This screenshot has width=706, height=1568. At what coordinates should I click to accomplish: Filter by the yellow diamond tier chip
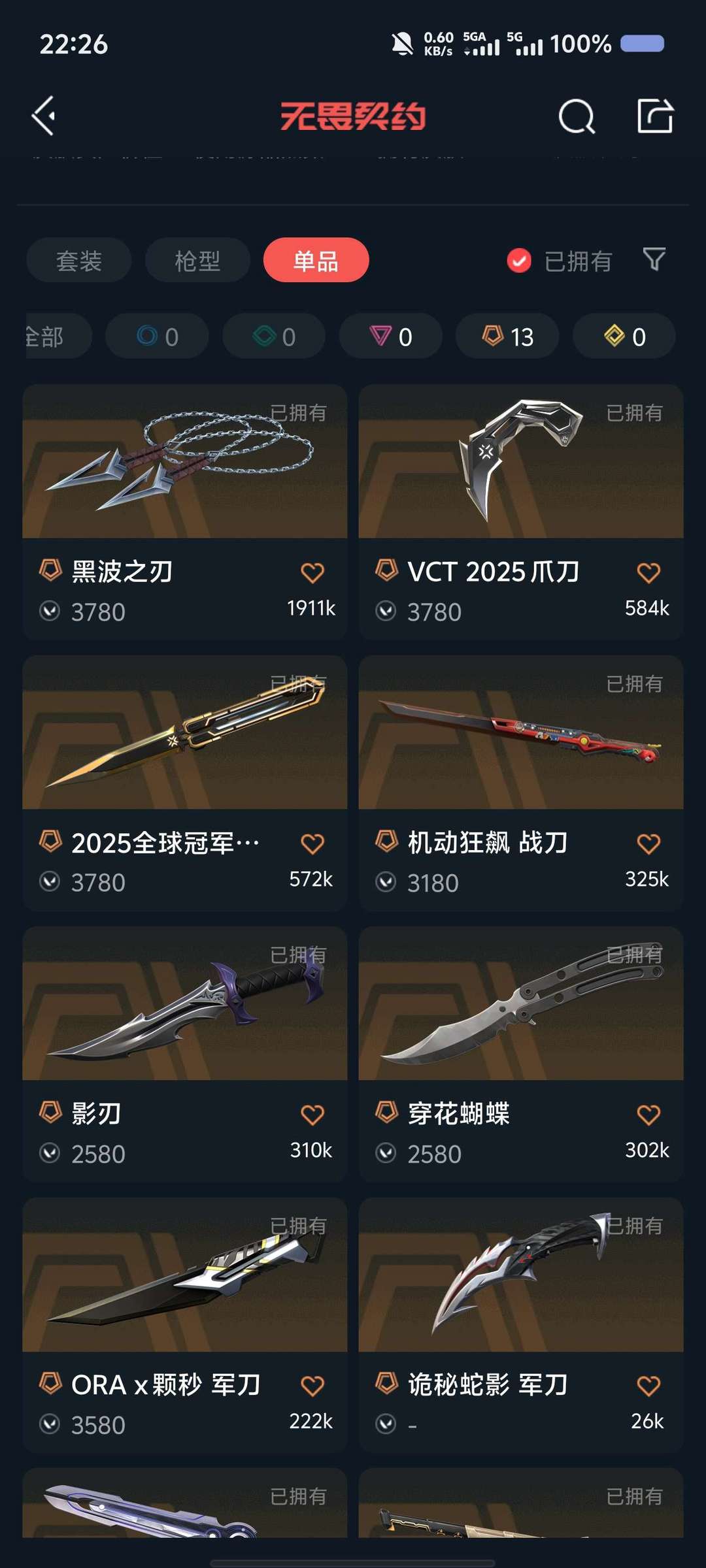point(624,336)
